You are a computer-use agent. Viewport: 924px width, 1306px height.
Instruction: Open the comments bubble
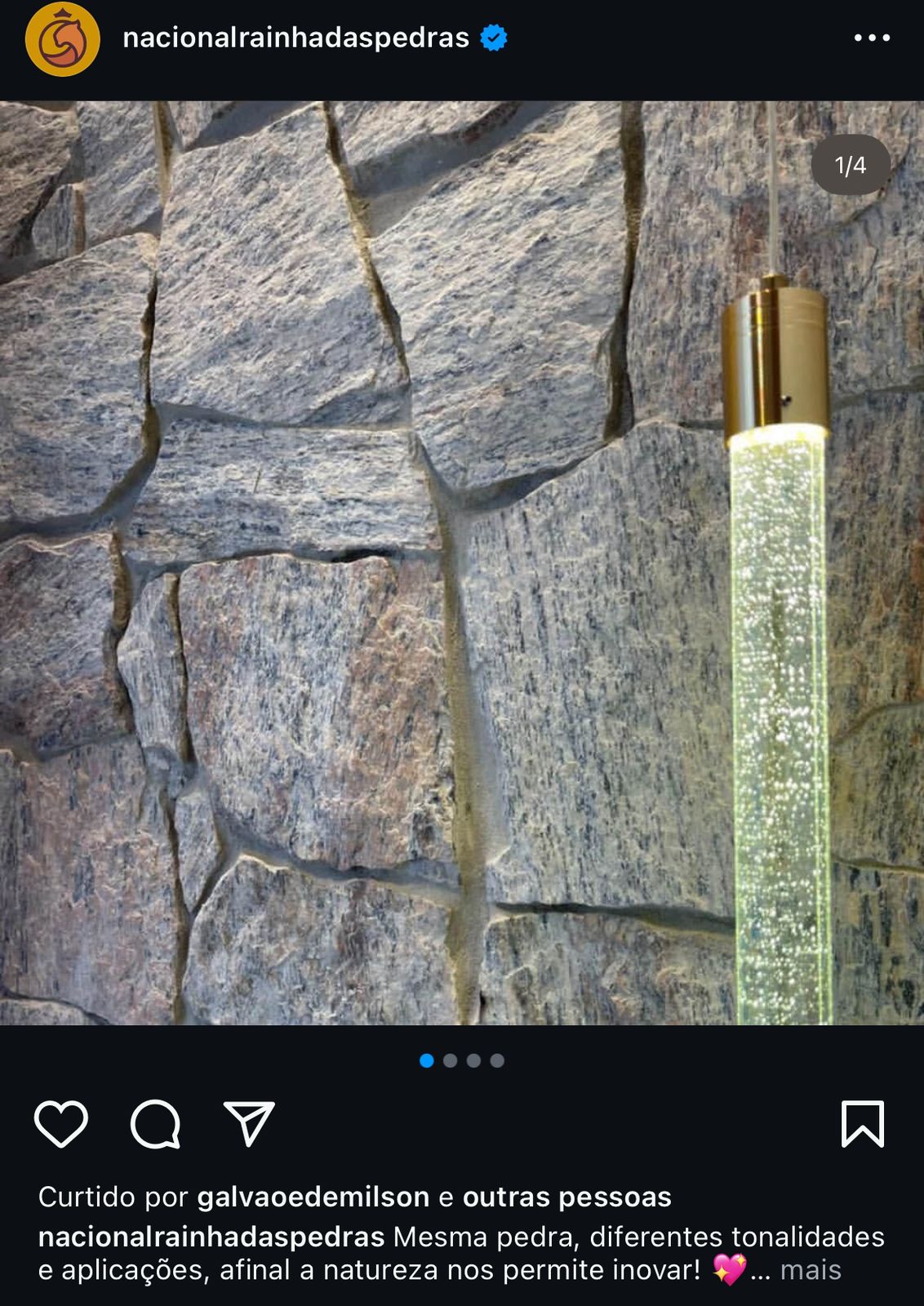click(x=155, y=1124)
